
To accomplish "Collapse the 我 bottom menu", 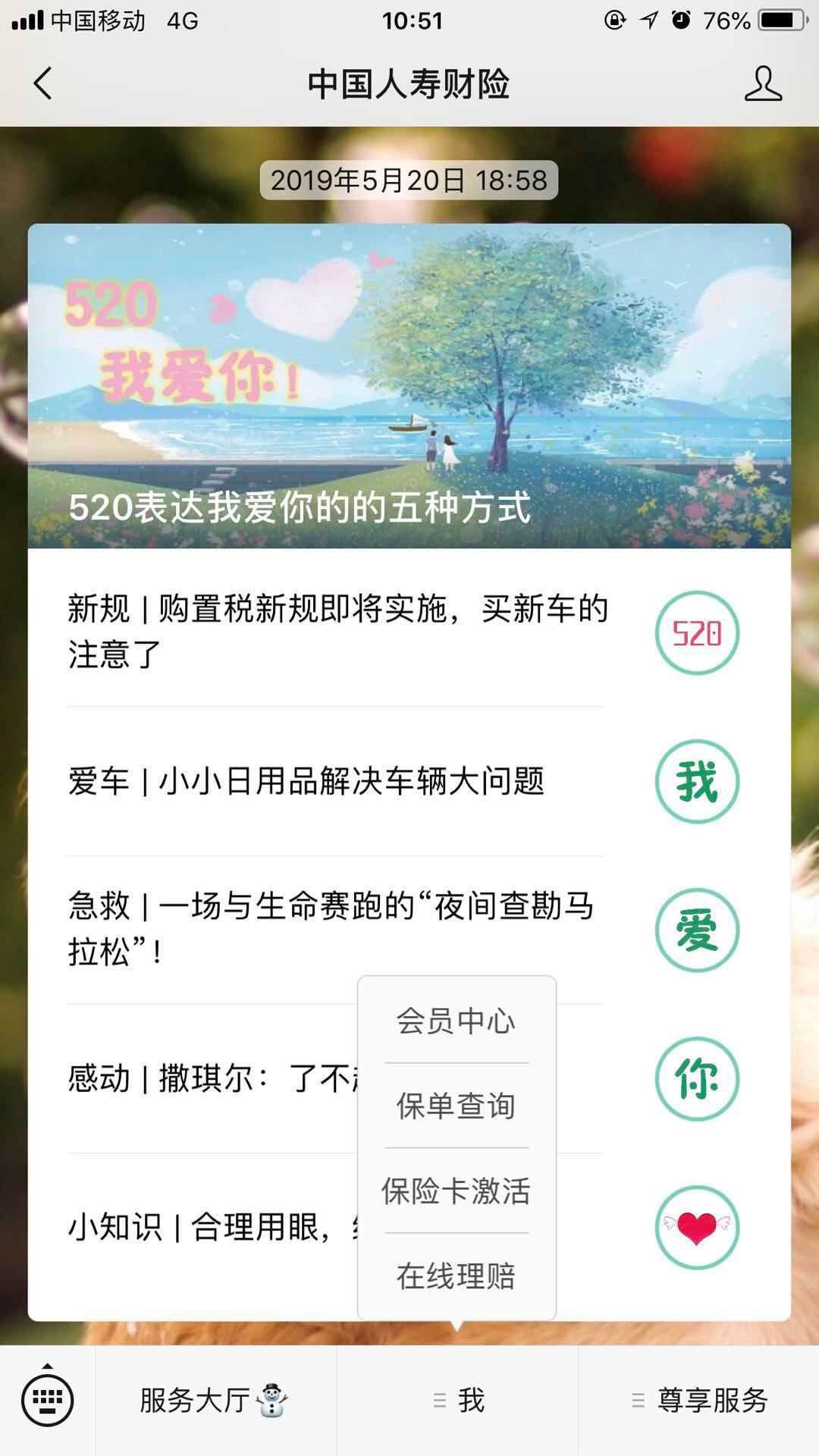I will pyautogui.click(x=457, y=1400).
